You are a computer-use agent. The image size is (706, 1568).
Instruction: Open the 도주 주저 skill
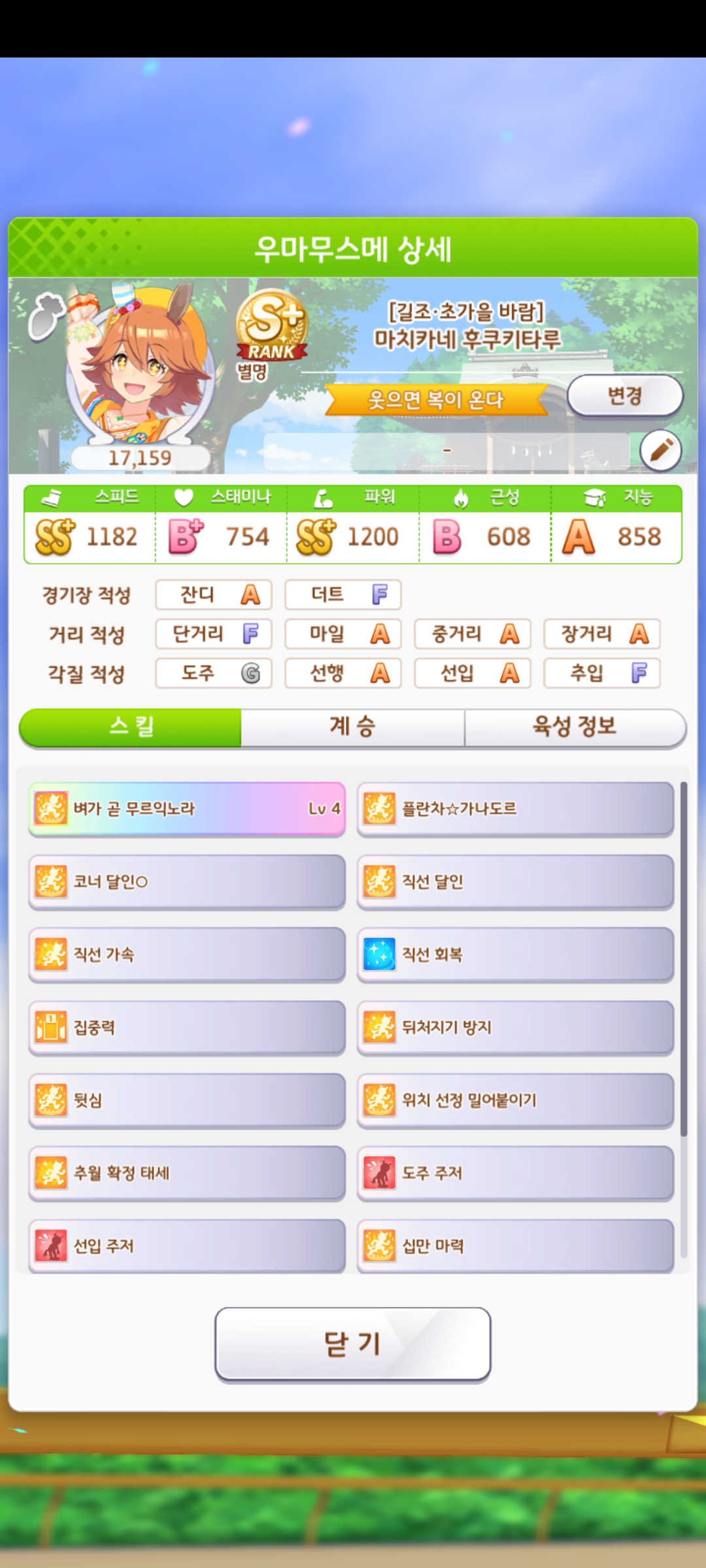[515, 1173]
